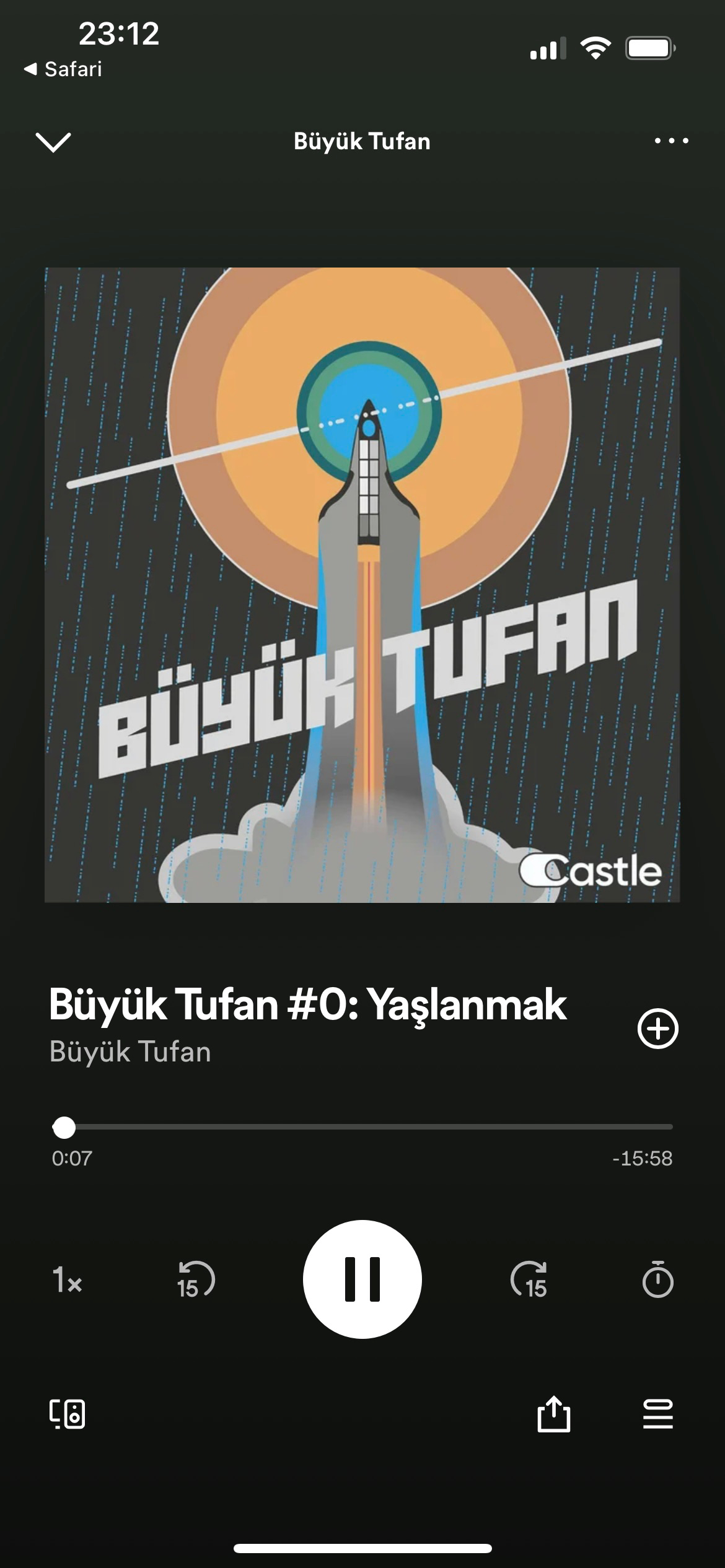Open the play queue
Image resolution: width=725 pixels, height=1568 pixels.
coord(657,1415)
